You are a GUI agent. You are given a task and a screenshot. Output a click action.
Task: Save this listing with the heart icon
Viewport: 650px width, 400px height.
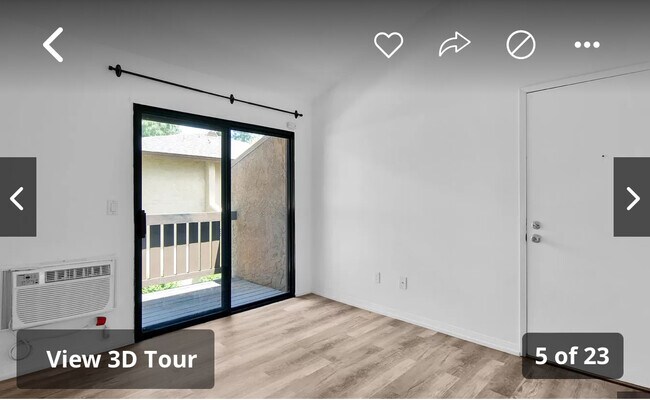pyautogui.click(x=388, y=44)
